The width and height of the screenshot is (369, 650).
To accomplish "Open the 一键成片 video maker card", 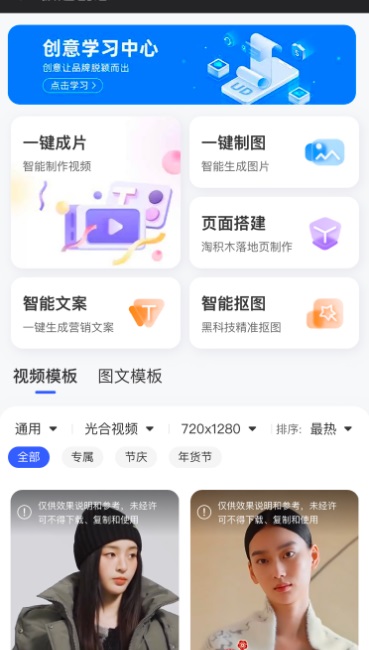I will [96, 192].
